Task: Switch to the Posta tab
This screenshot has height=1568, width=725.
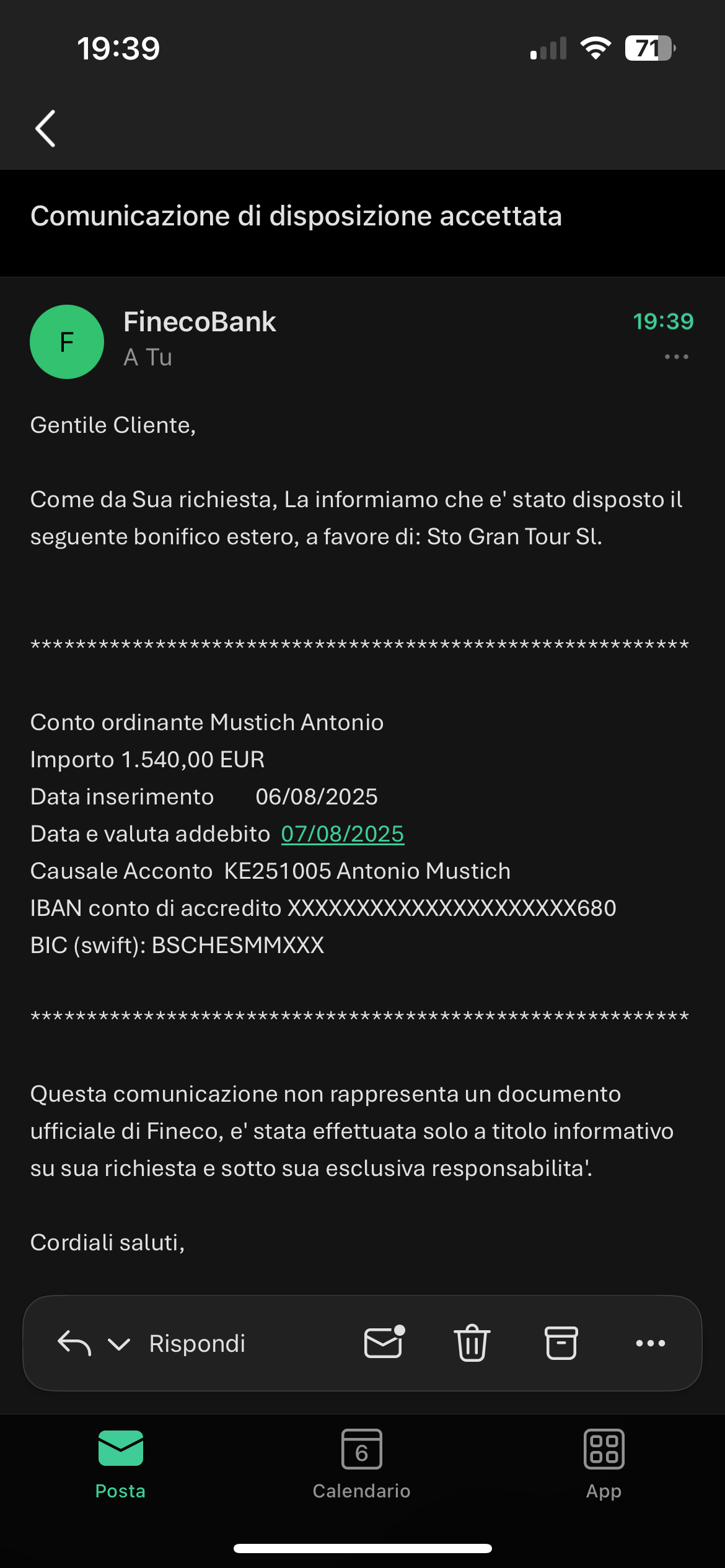Action: click(120, 1465)
